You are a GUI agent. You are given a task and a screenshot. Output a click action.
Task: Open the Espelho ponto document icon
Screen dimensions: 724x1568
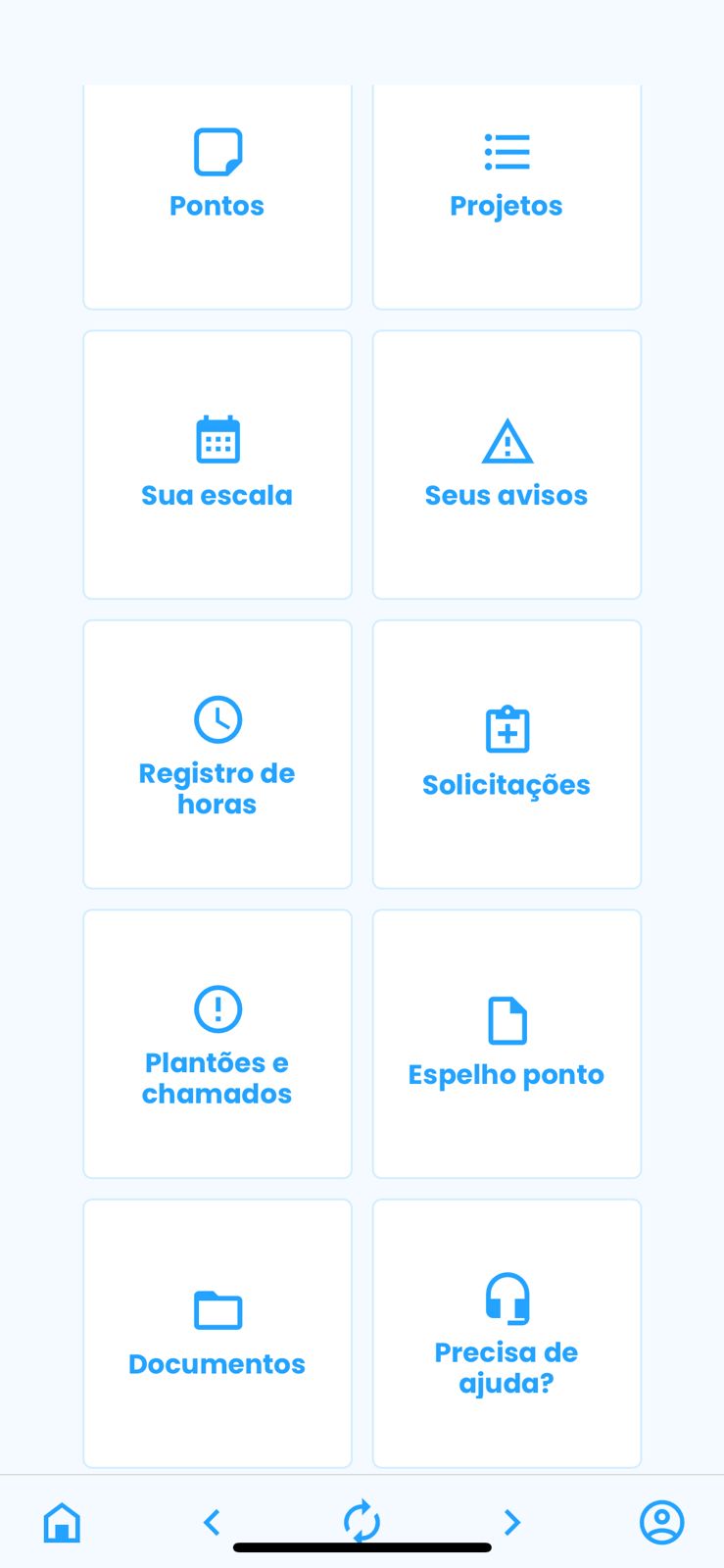(x=506, y=1019)
